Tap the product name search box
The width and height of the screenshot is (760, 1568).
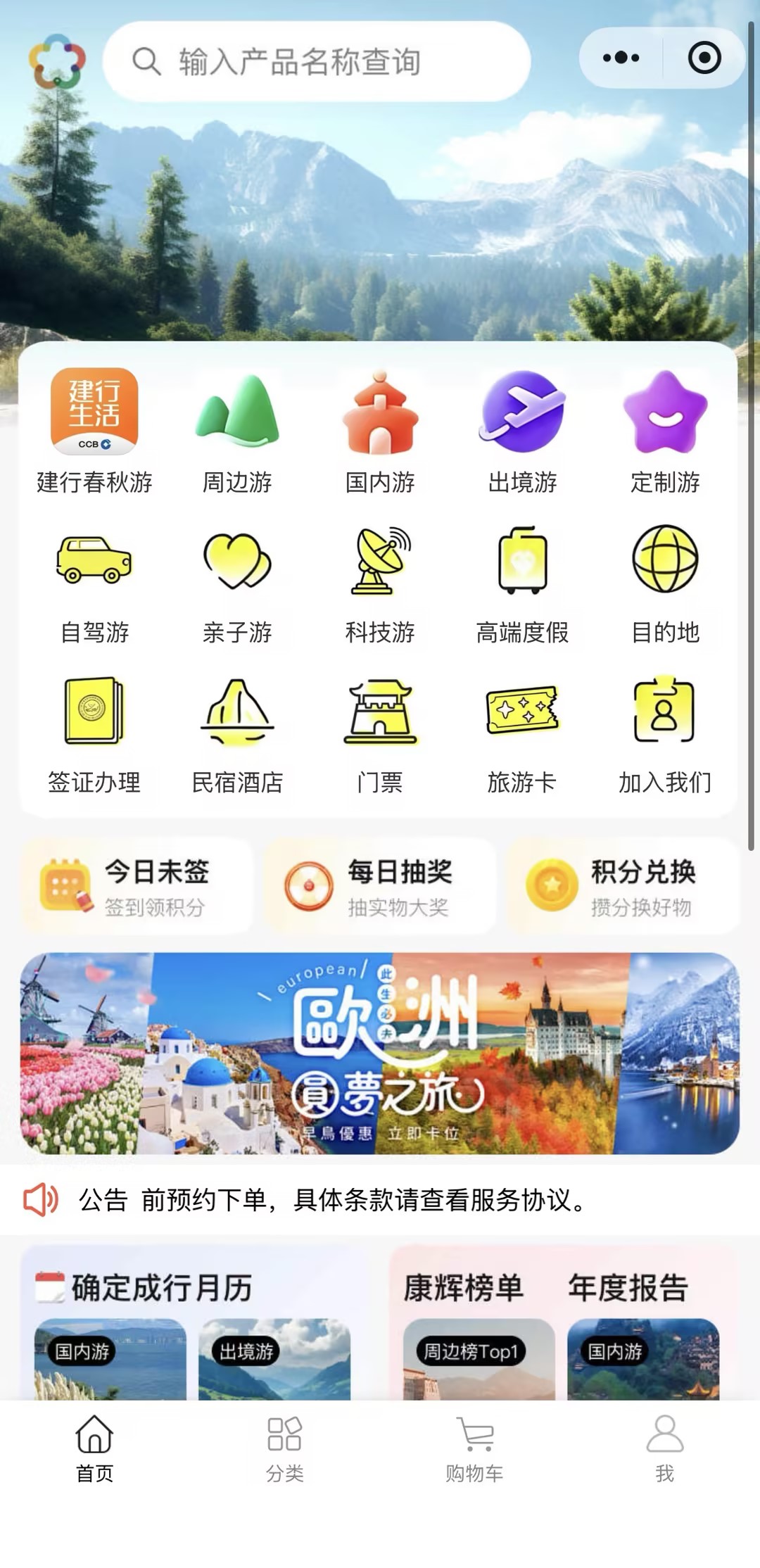(x=317, y=62)
